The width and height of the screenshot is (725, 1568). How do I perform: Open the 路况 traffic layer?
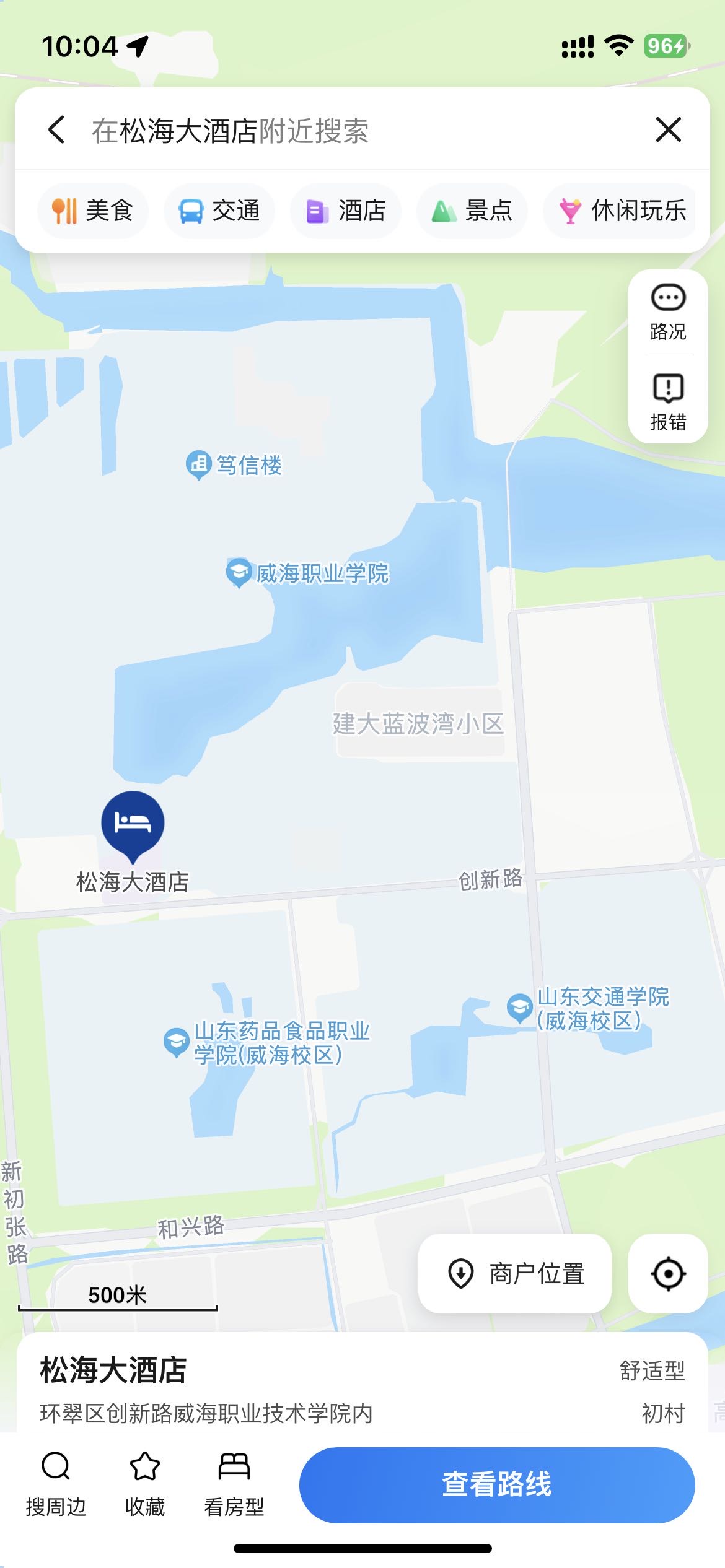[x=668, y=313]
